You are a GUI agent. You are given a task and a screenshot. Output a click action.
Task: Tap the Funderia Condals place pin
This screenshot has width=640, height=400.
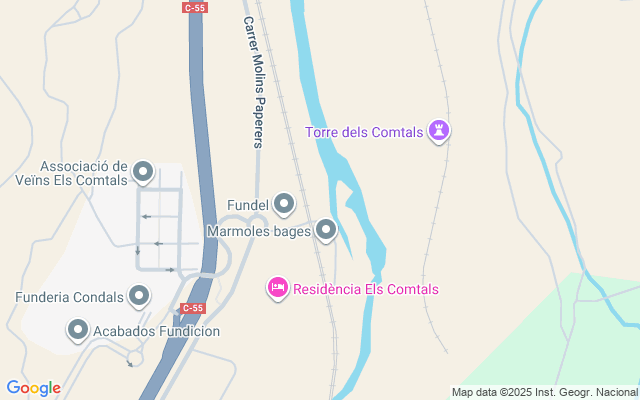[x=139, y=296]
